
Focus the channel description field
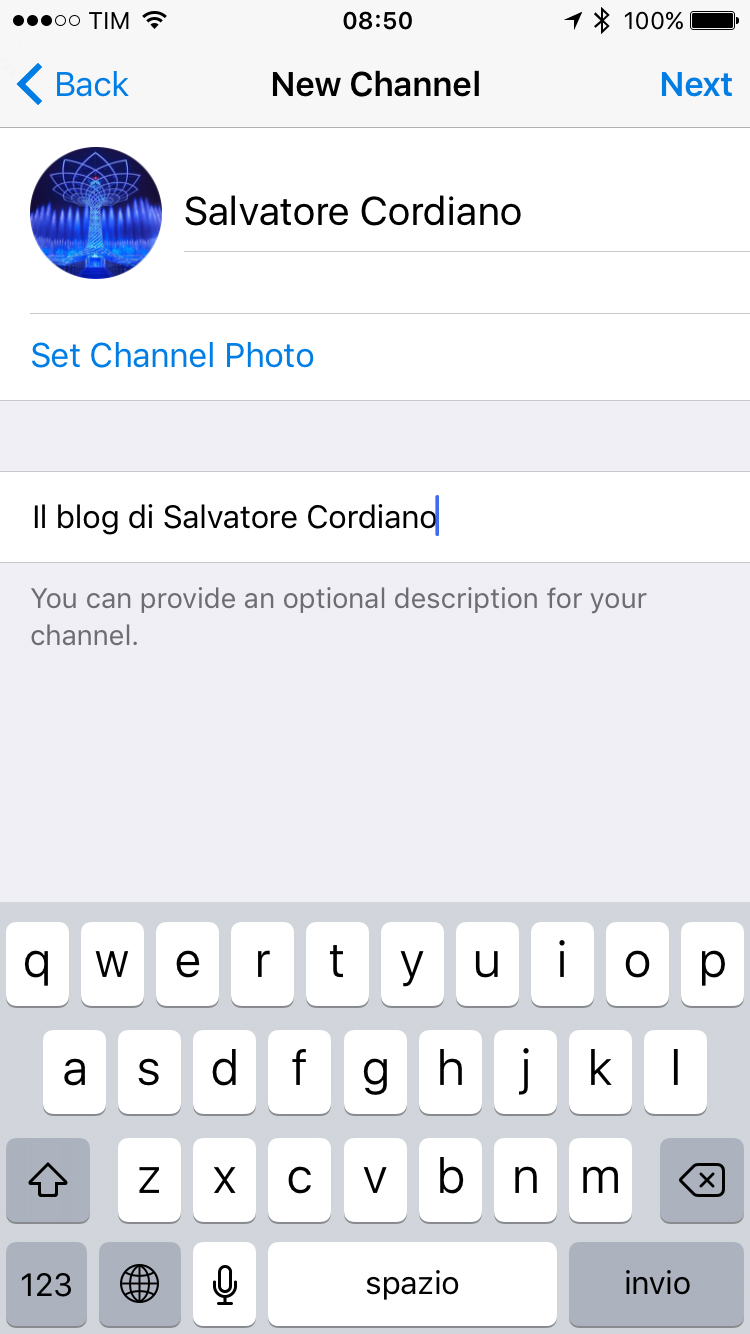coord(375,517)
